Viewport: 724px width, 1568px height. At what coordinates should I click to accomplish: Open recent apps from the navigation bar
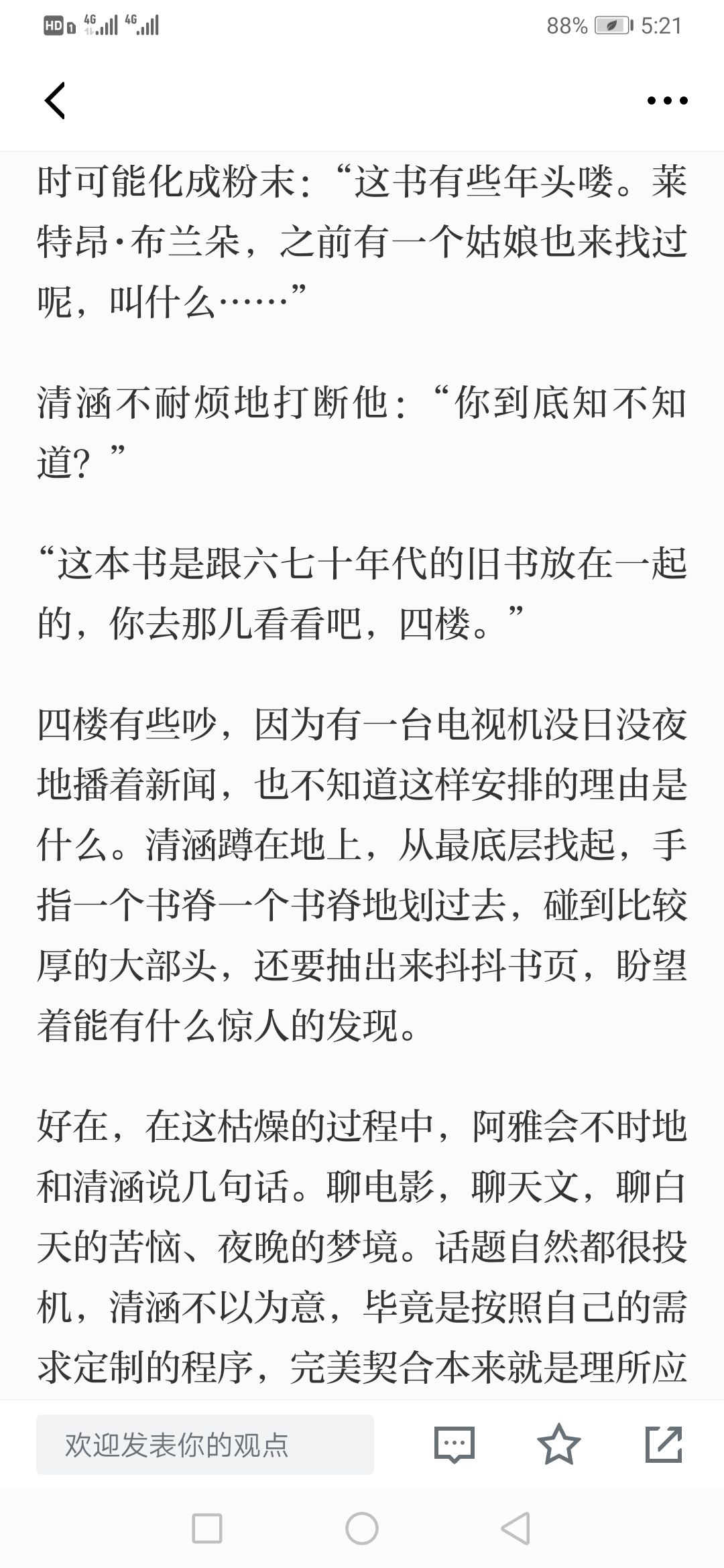207,1528
